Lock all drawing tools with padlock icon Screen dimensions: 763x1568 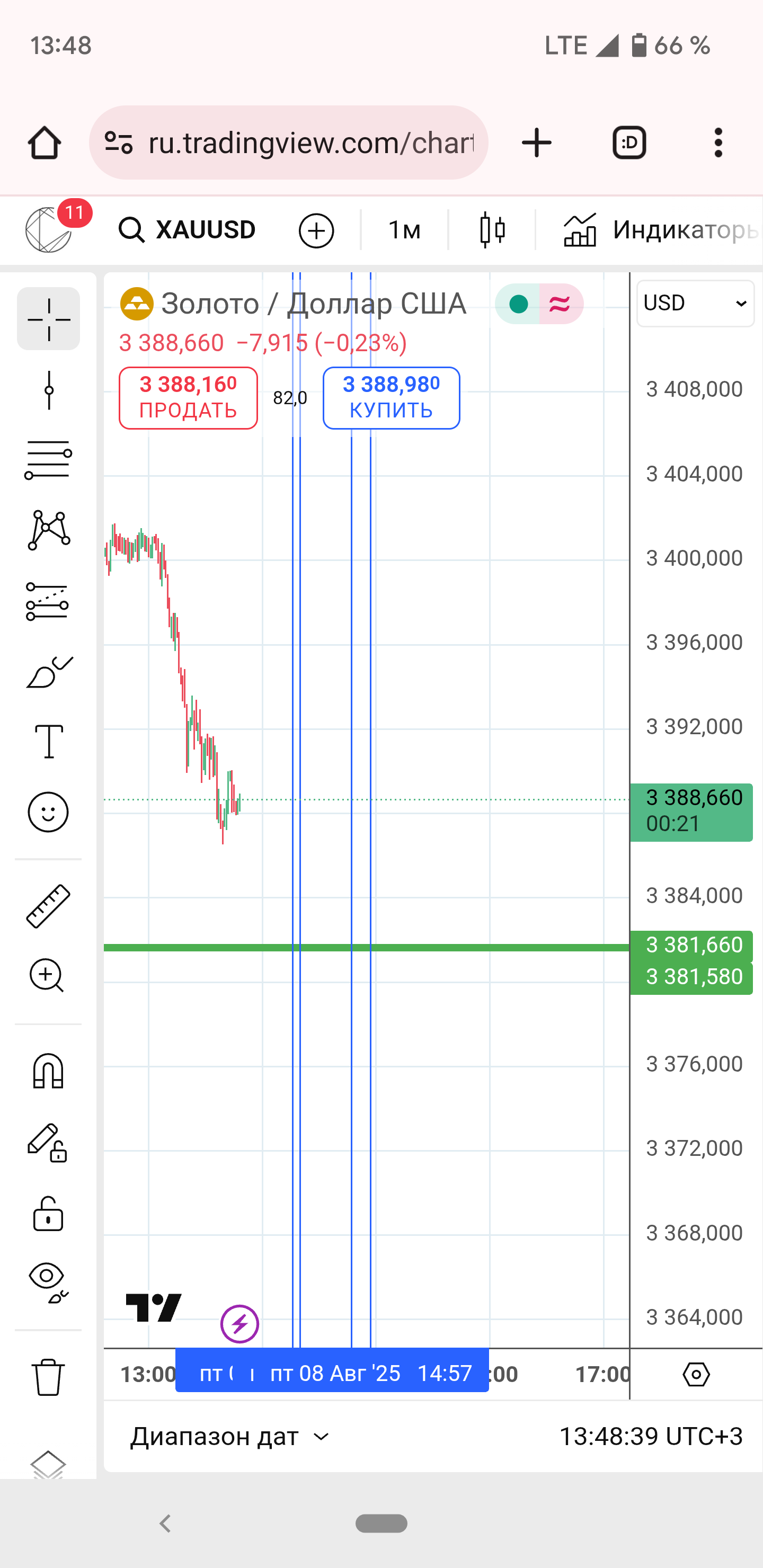tap(48, 1214)
